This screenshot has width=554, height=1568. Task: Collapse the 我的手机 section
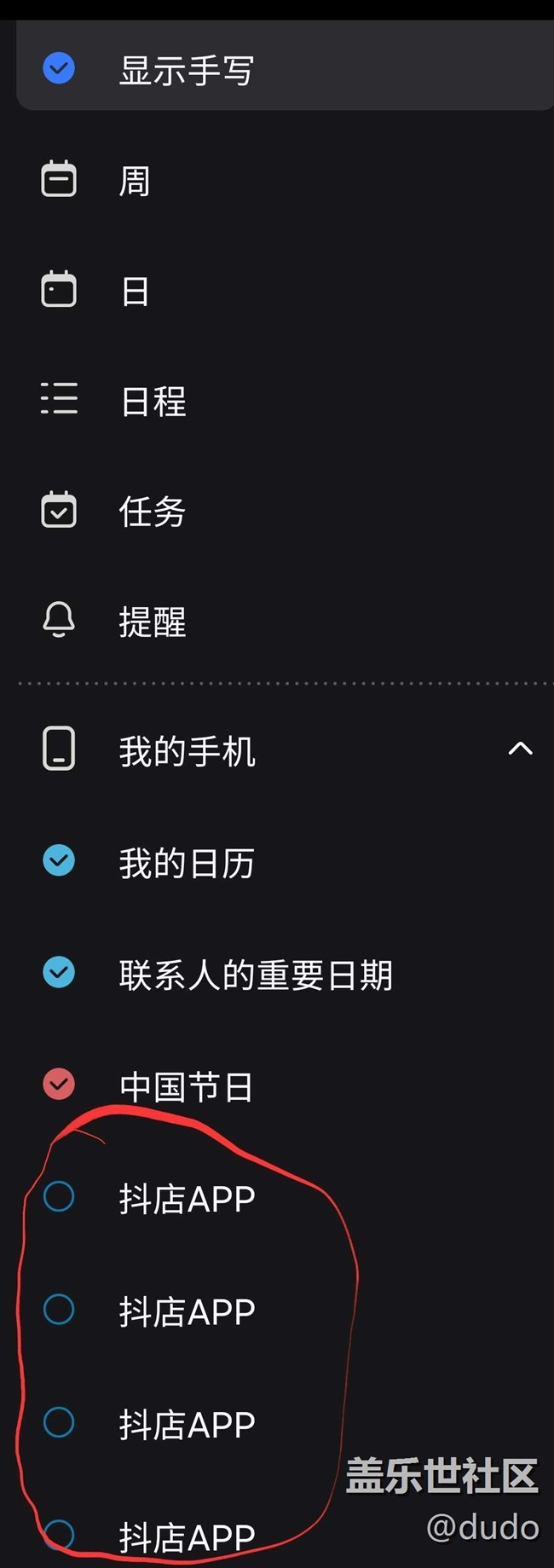520,749
